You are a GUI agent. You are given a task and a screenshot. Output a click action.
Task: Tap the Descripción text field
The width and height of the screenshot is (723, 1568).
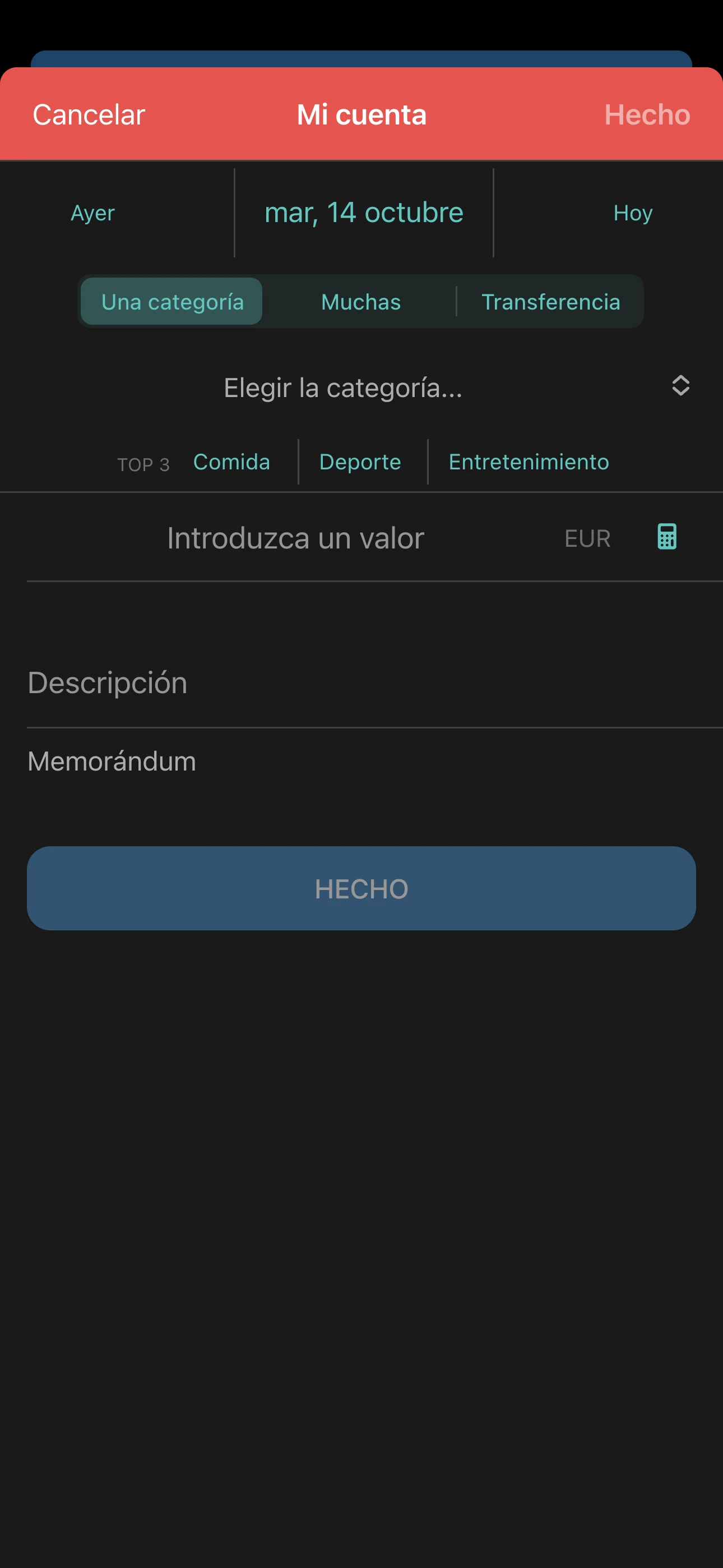pos(361,683)
